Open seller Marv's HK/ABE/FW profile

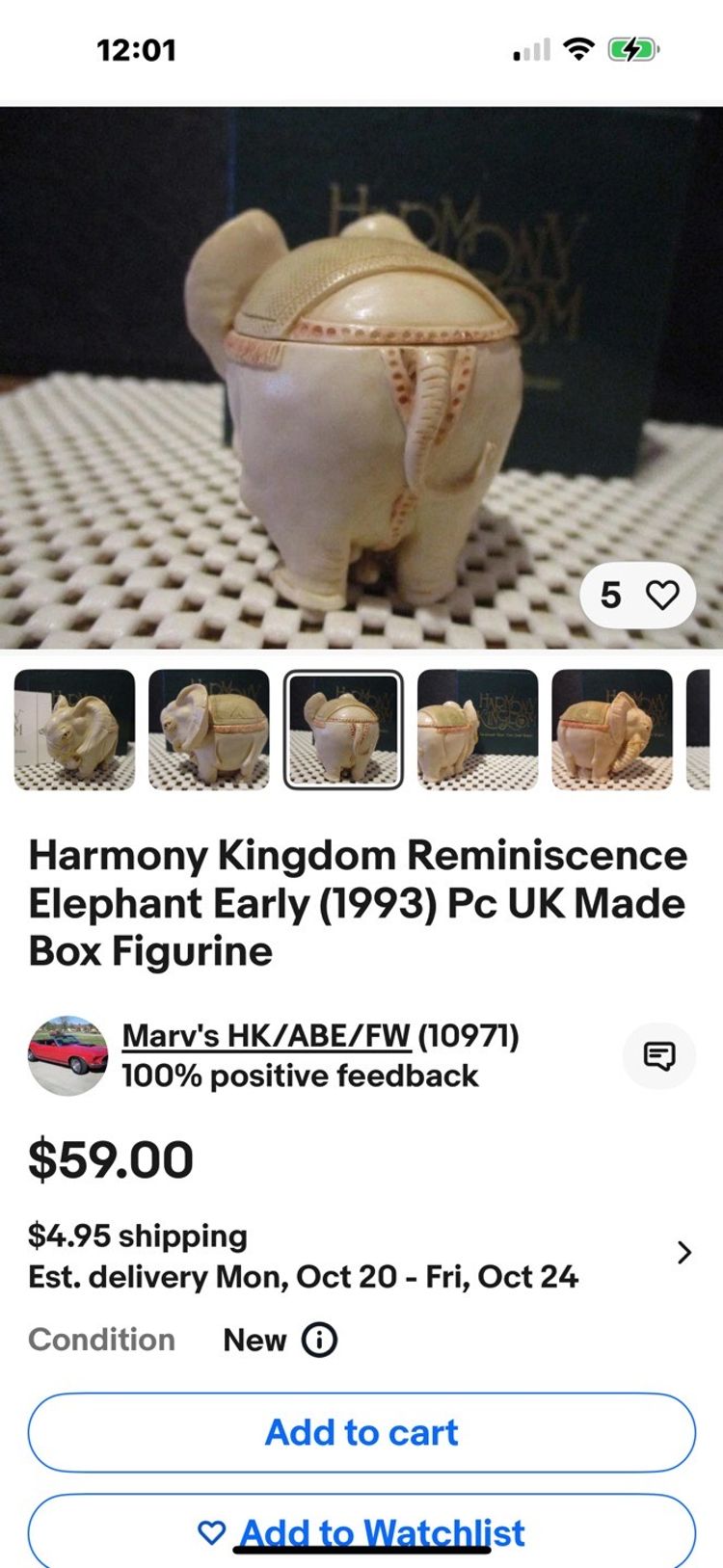coord(266,1036)
